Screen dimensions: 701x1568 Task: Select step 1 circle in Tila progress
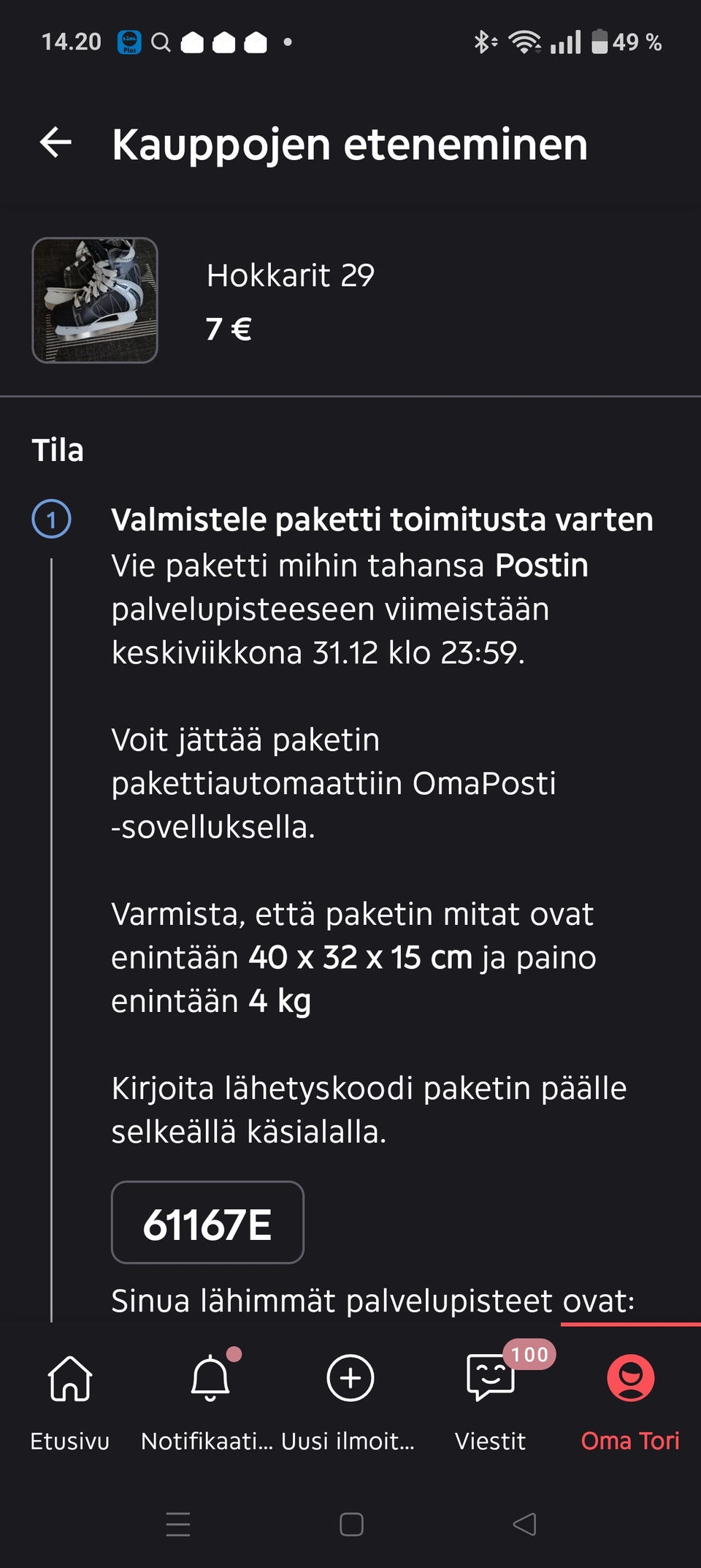click(50, 520)
